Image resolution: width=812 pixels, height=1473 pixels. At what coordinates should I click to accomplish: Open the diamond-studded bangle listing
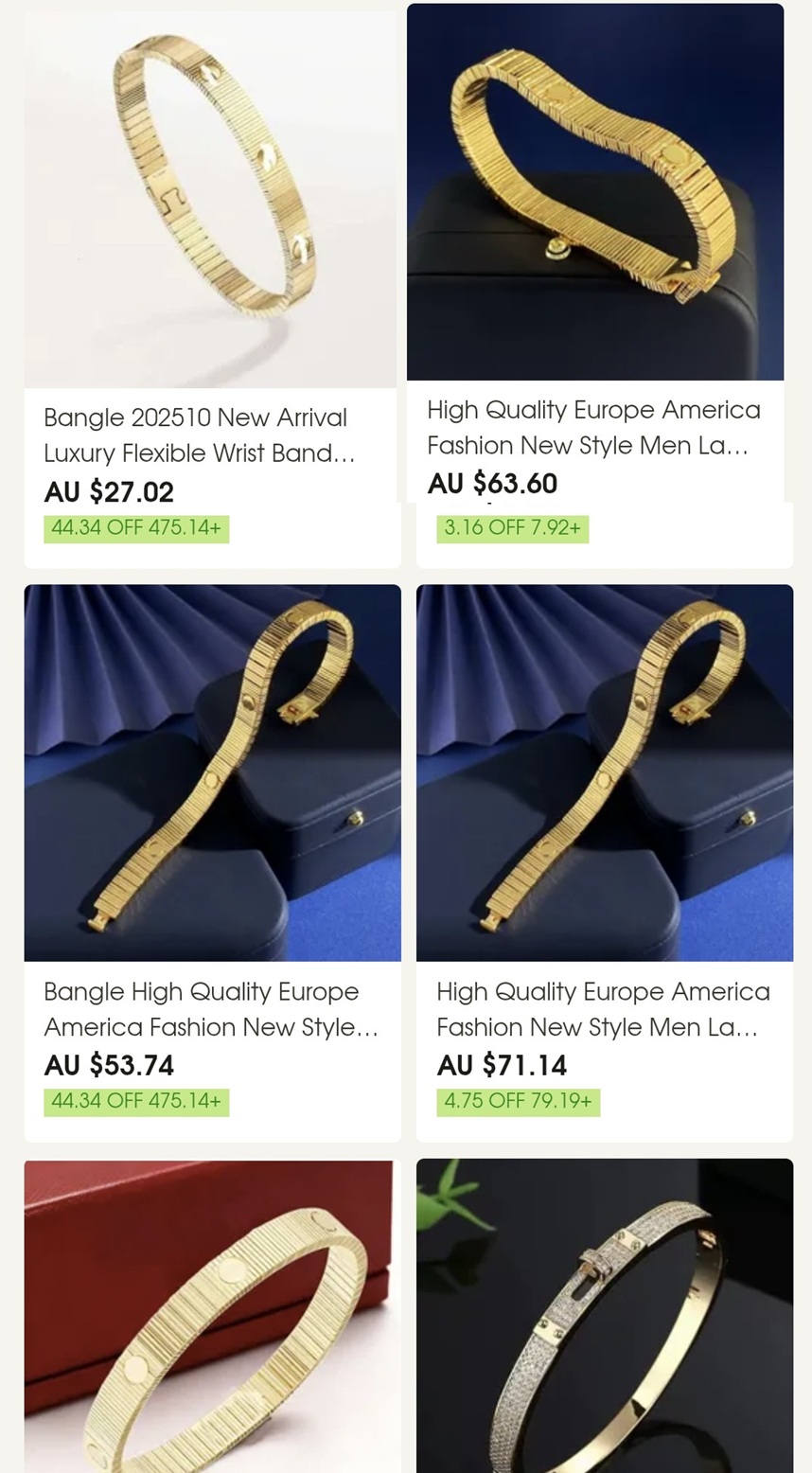click(604, 1316)
